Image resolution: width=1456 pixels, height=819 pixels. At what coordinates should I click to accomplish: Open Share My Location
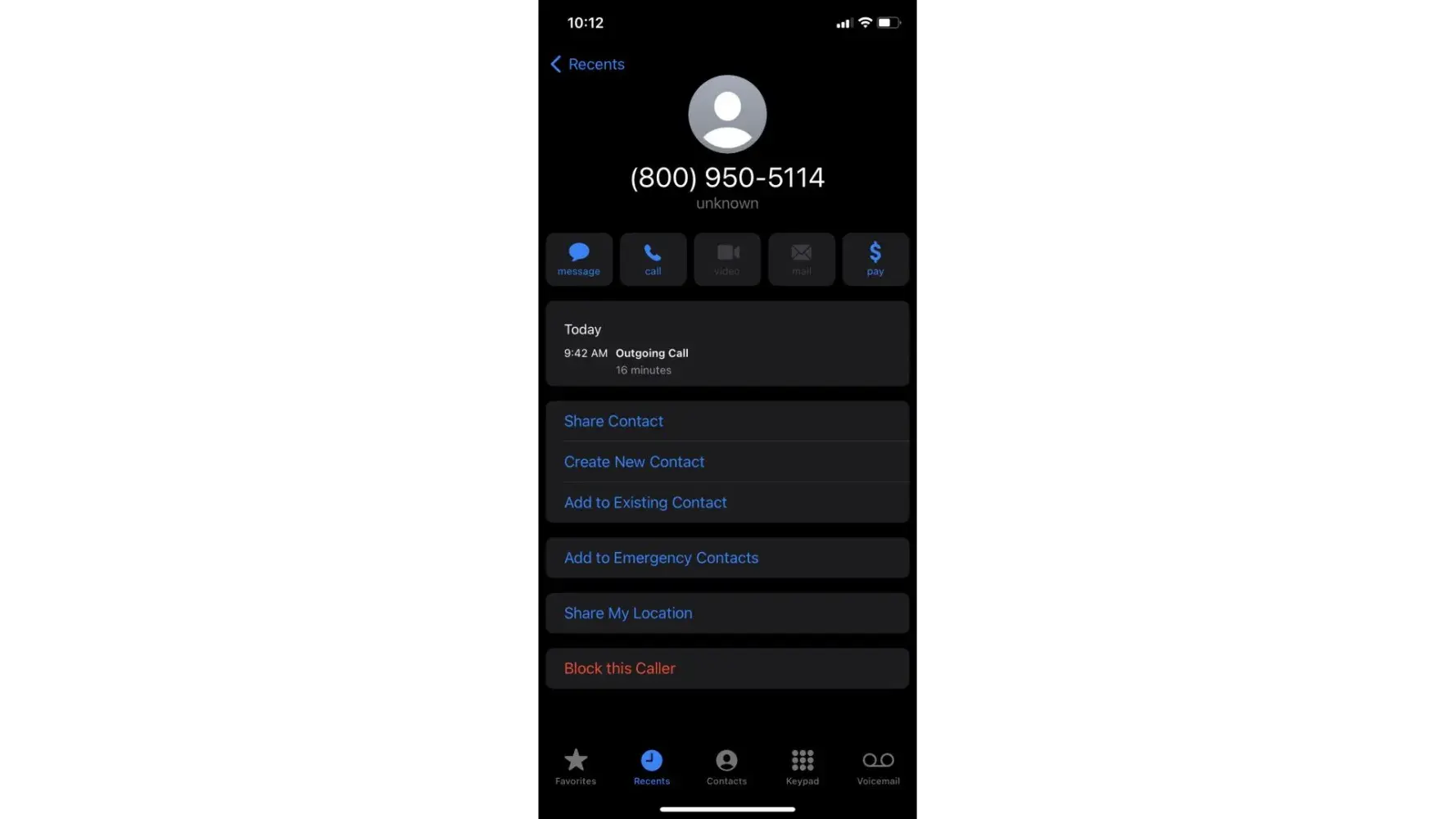(x=628, y=613)
